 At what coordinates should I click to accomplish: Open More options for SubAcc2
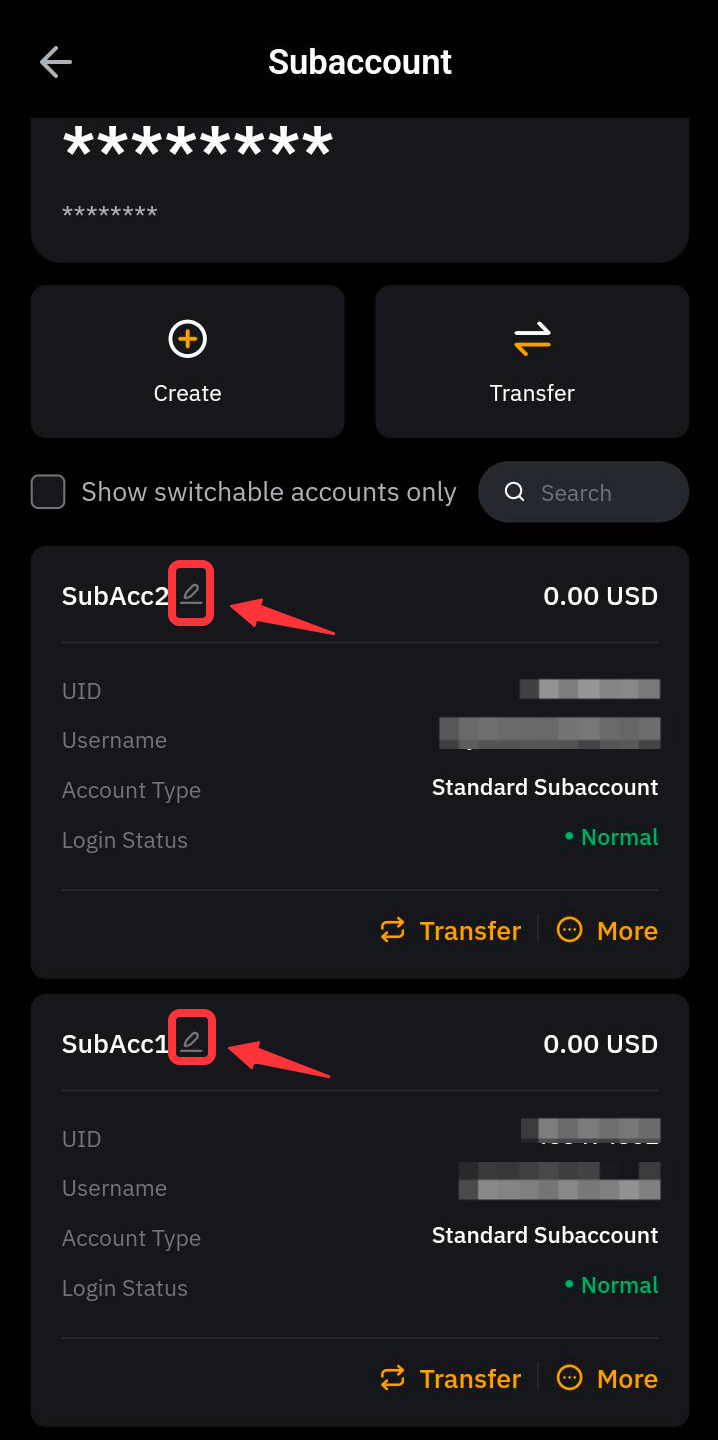(x=607, y=931)
